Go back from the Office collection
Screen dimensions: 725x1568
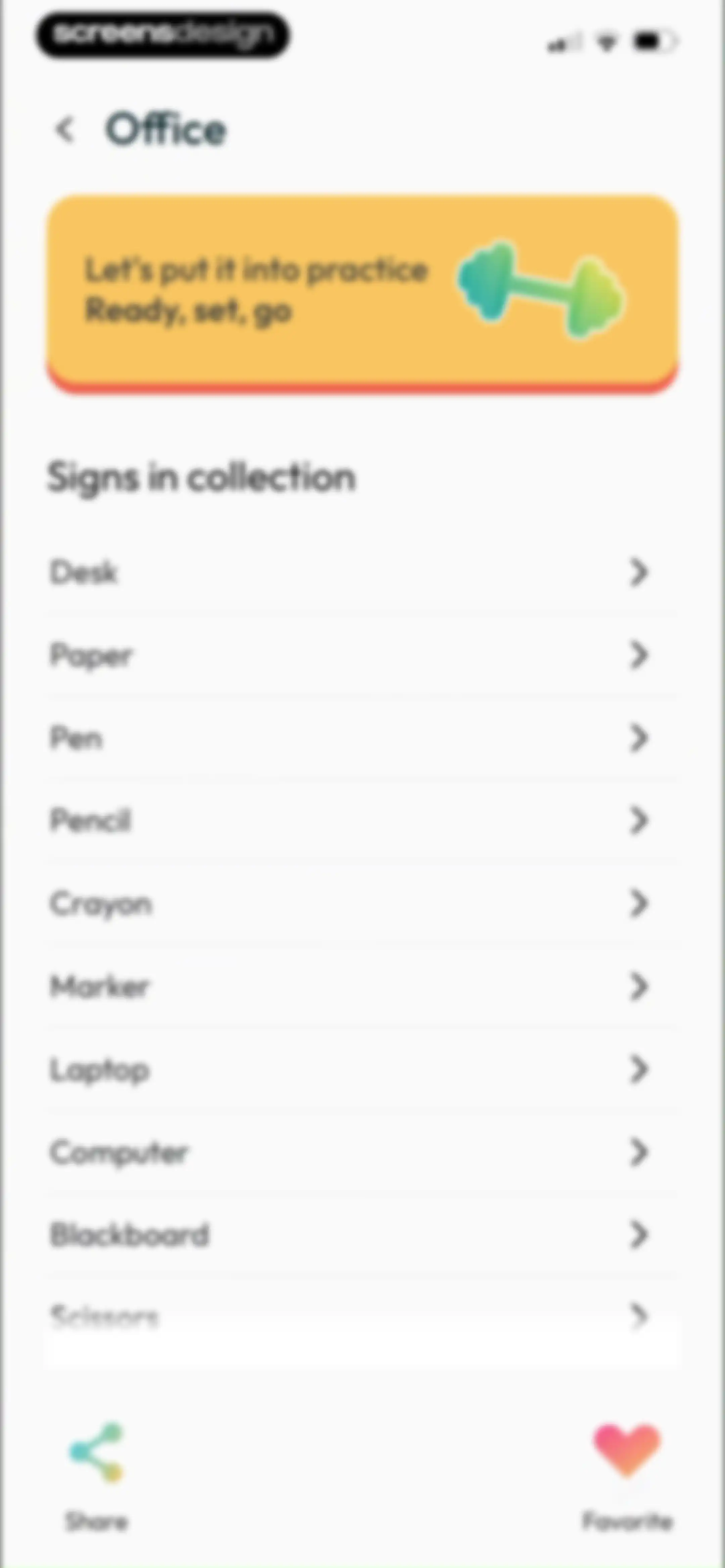tap(64, 130)
